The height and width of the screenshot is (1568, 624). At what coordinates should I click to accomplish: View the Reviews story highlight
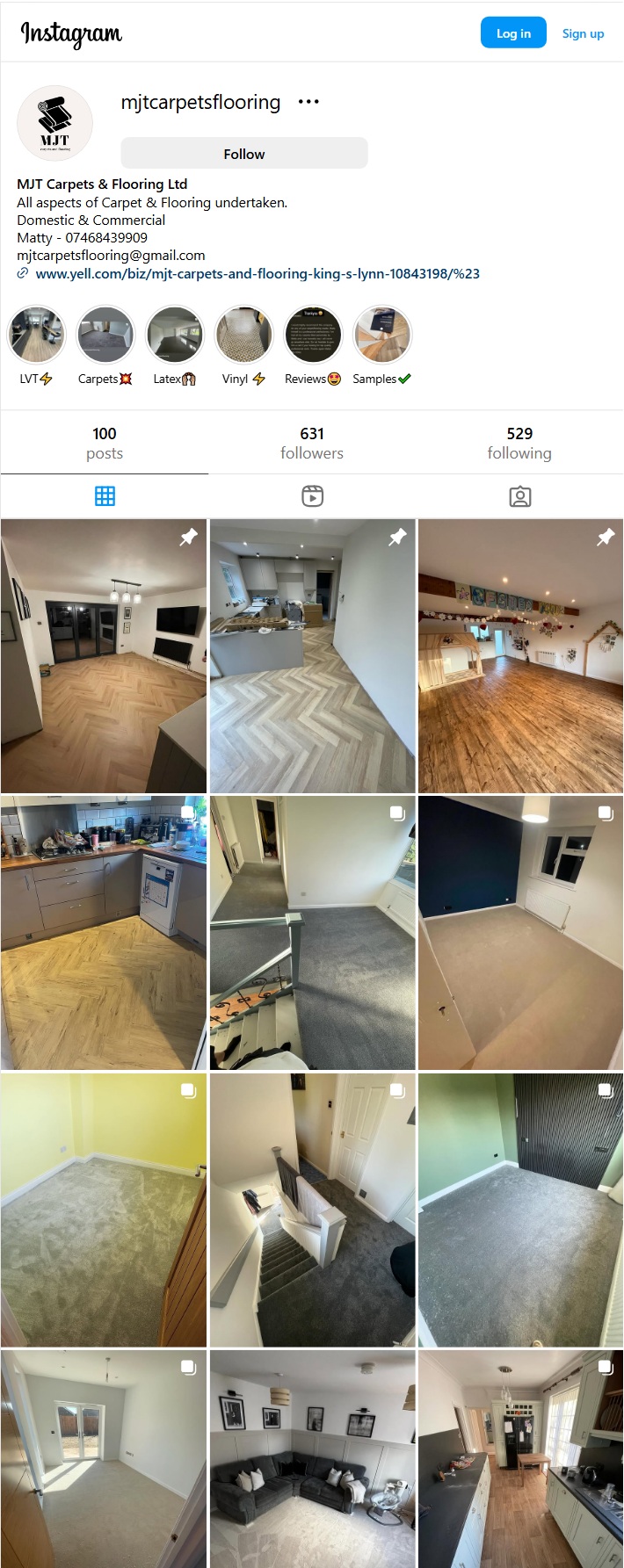coord(313,336)
